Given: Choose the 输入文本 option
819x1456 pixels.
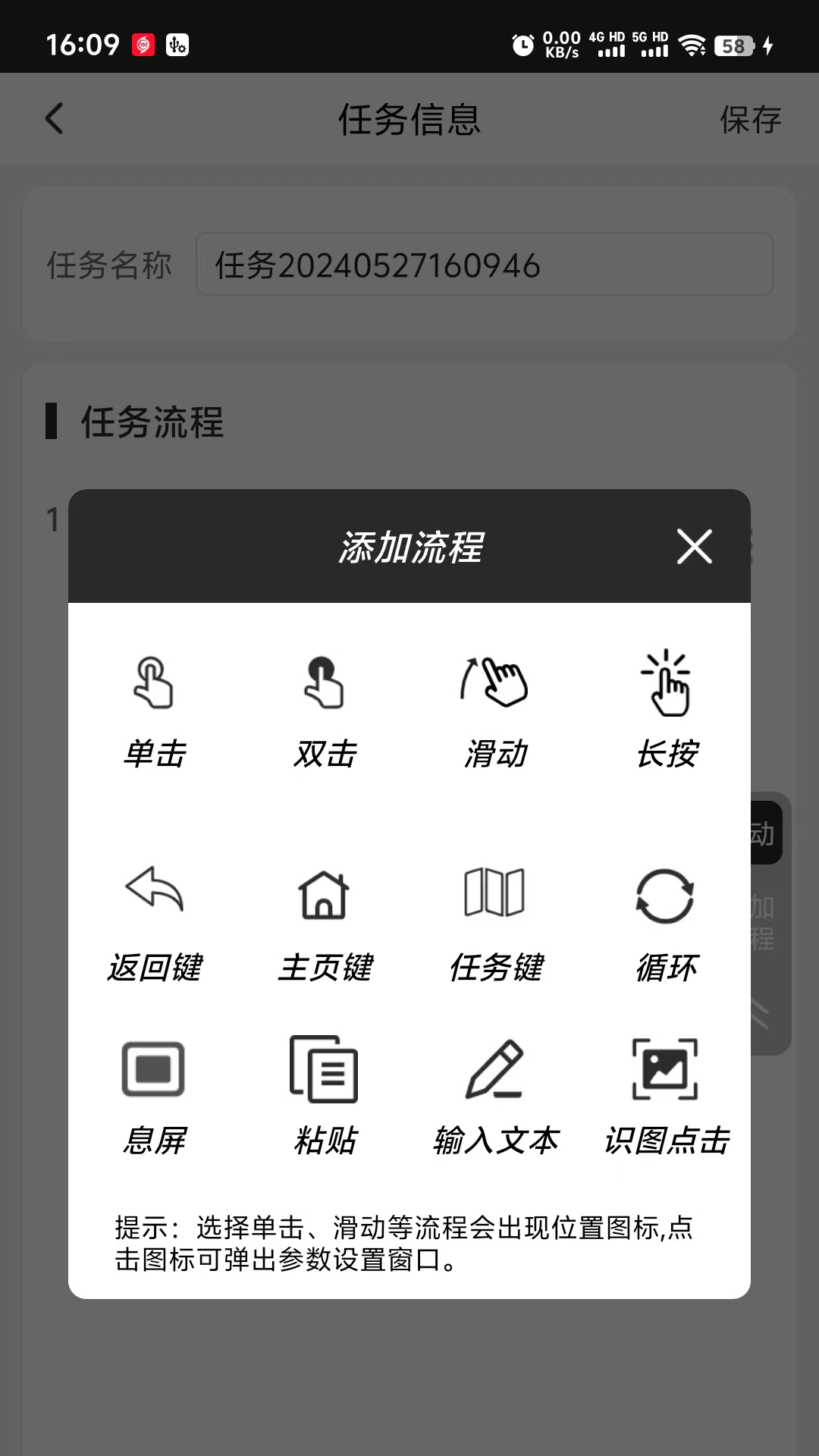Looking at the screenshot, I should click(x=495, y=1097).
